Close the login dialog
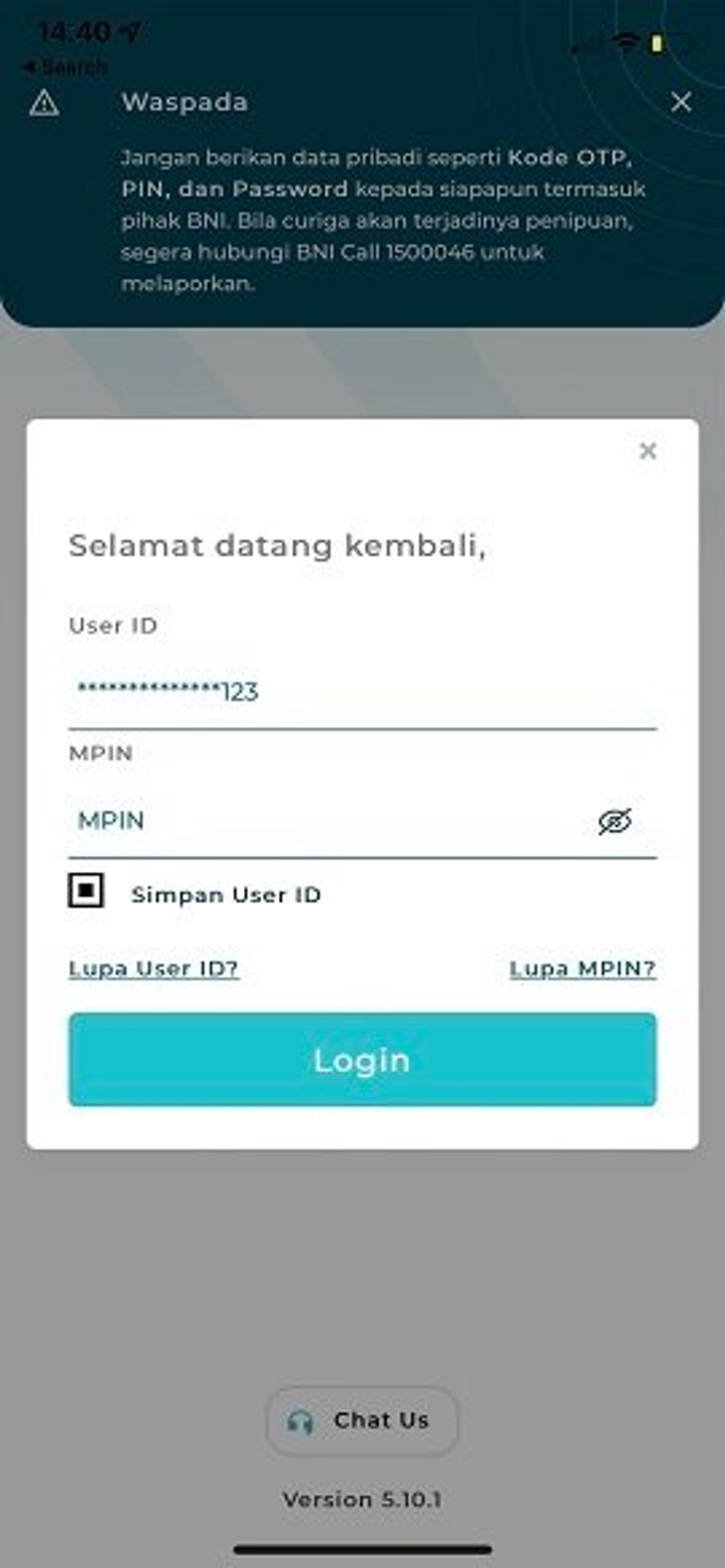725x1568 pixels. pos(648,451)
